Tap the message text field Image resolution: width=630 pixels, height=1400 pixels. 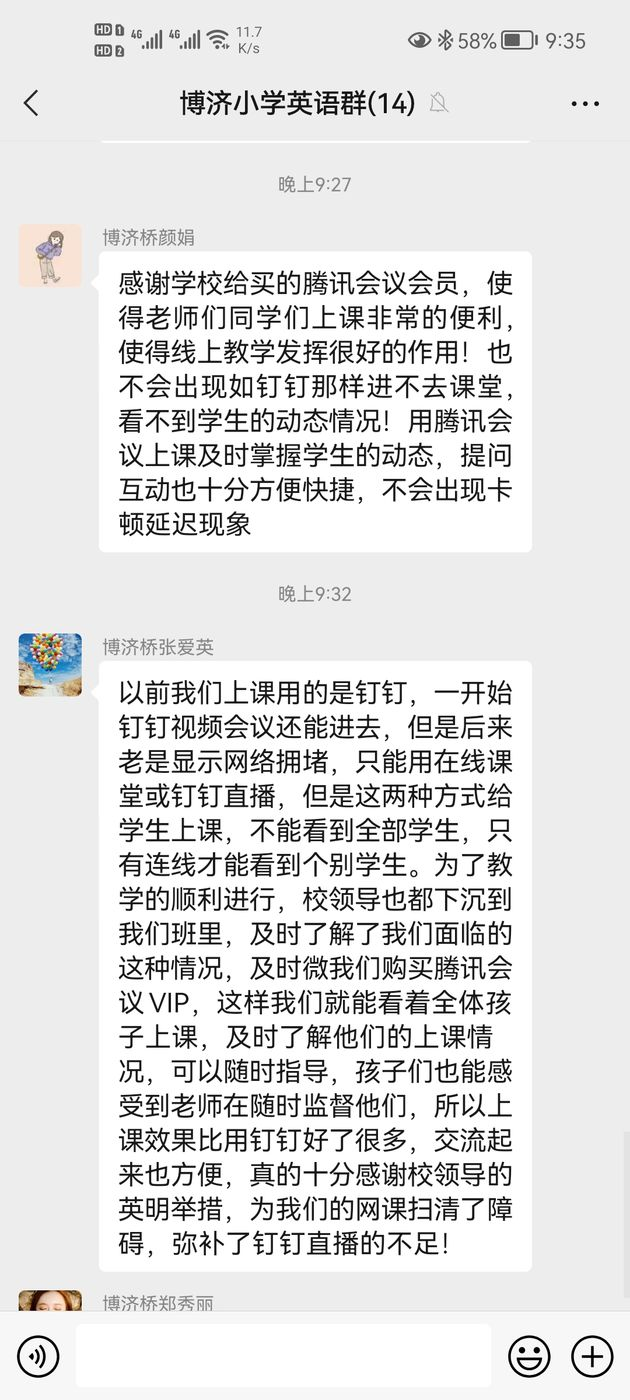coord(283,1356)
